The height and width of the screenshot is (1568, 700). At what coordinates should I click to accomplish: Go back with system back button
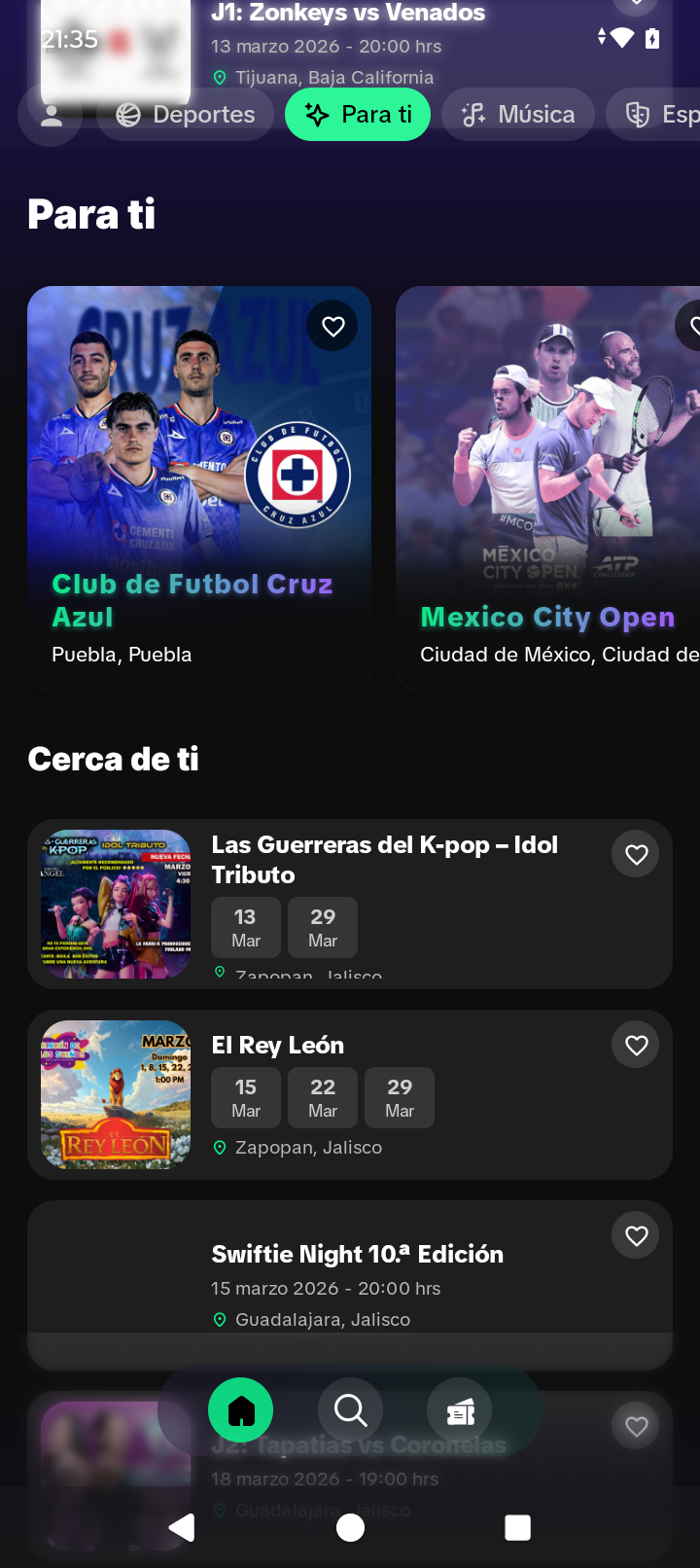(x=182, y=1528)
